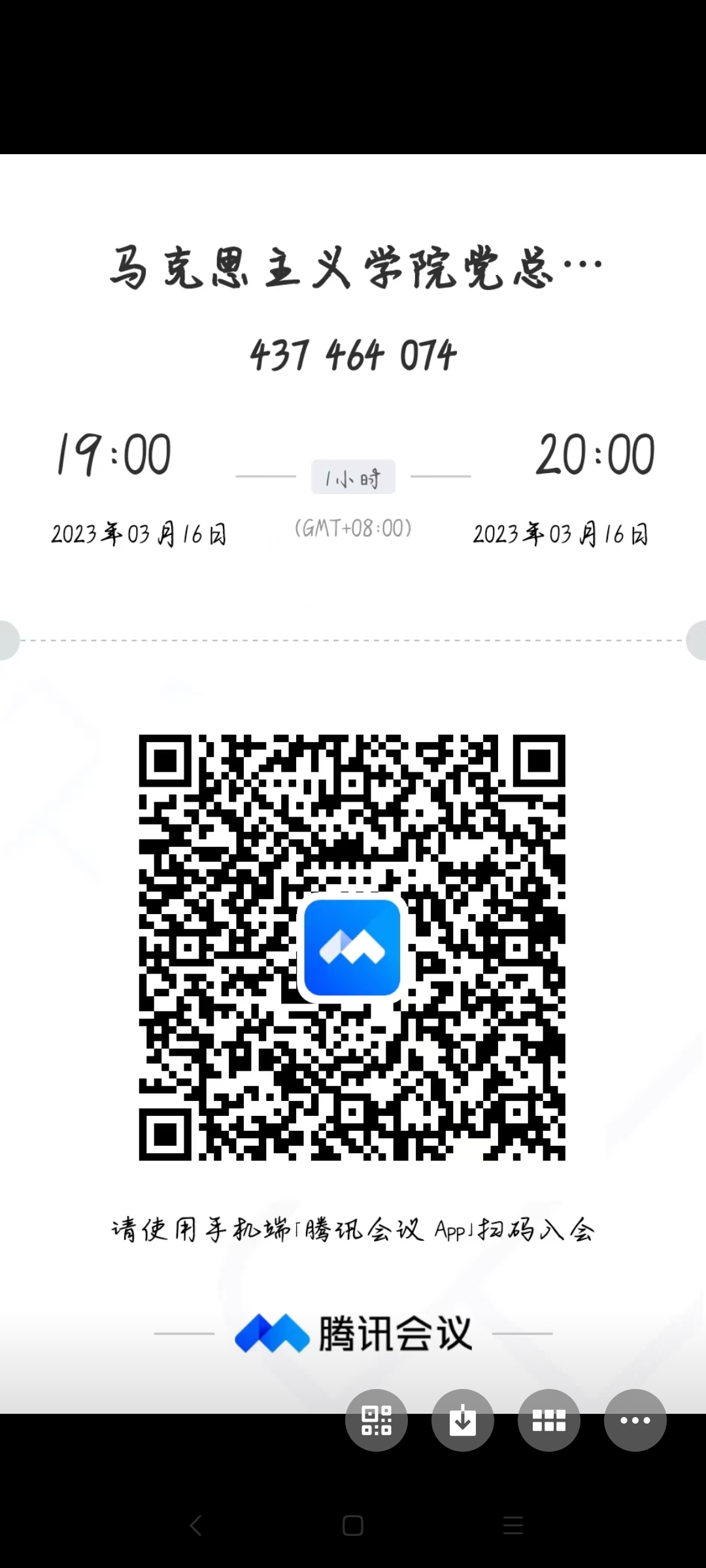Go back using the system back button
Image resolution: width=706 pixels, height=1568 pixels.
[195, 1526]
